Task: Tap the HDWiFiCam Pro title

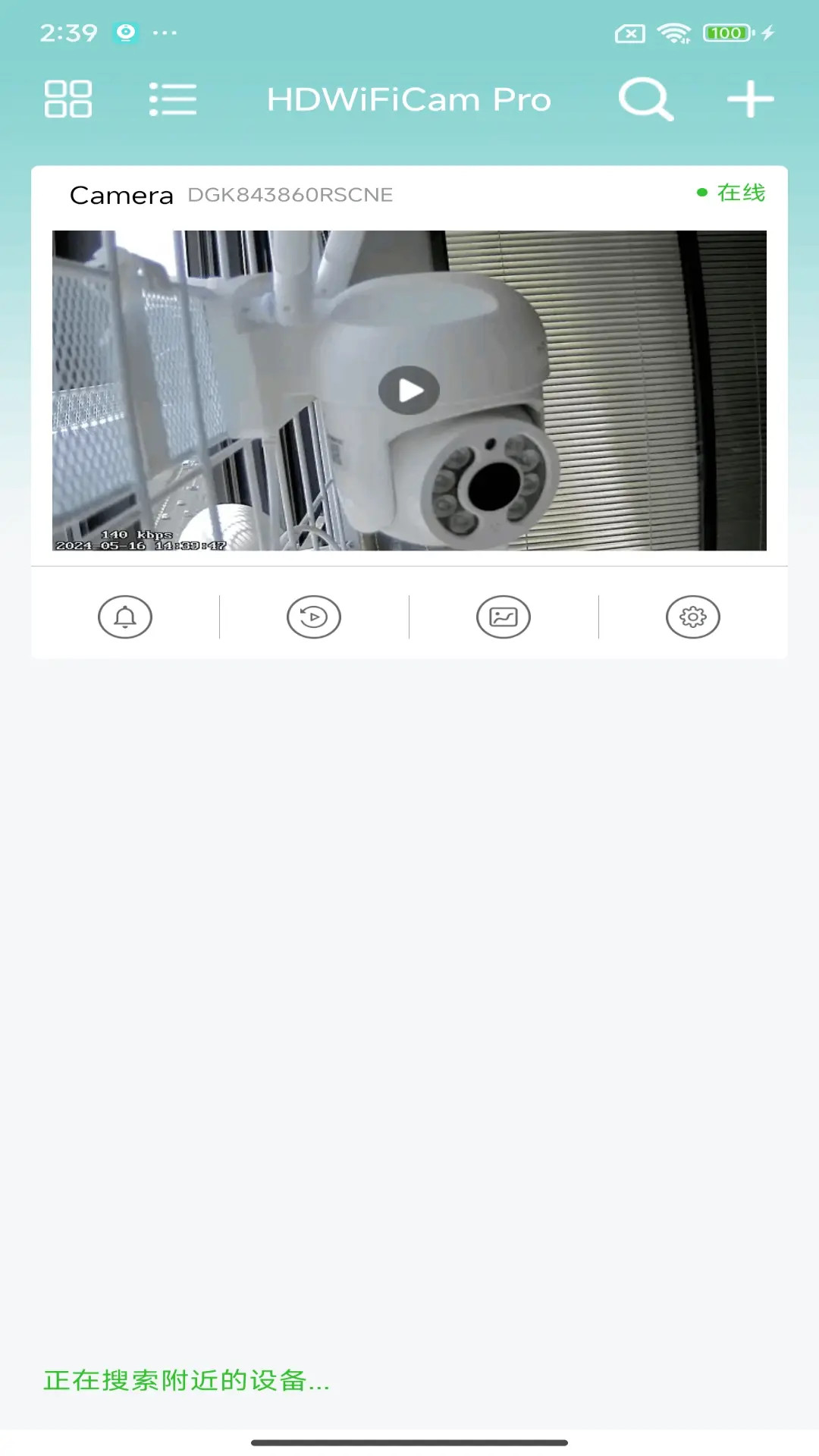Action: 409,98
